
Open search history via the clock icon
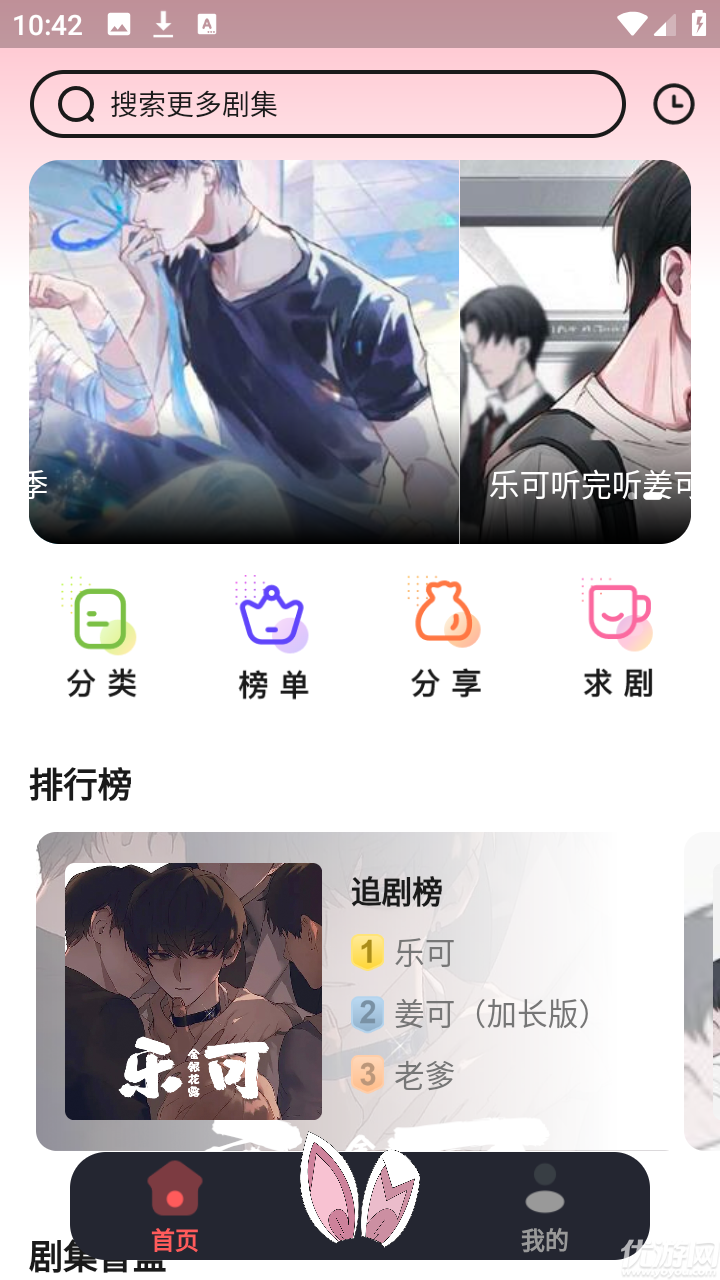674,103
